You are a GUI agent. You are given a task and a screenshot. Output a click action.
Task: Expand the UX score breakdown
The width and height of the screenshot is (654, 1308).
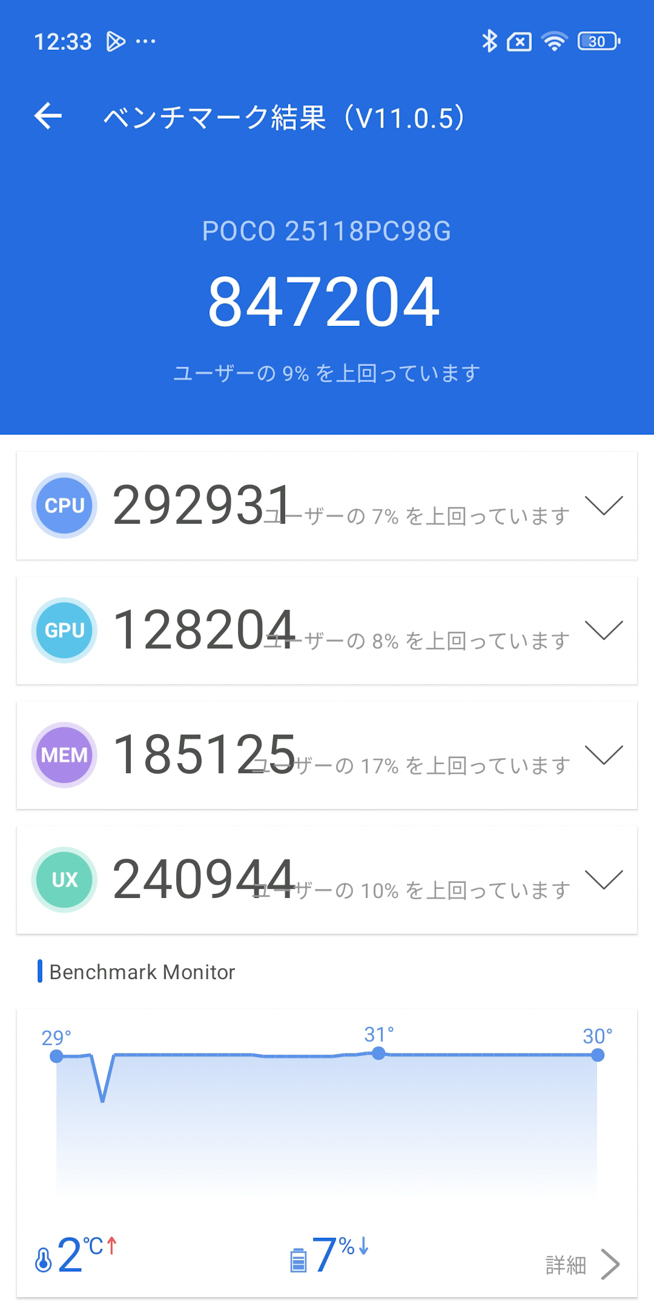[x=604, y=880]
